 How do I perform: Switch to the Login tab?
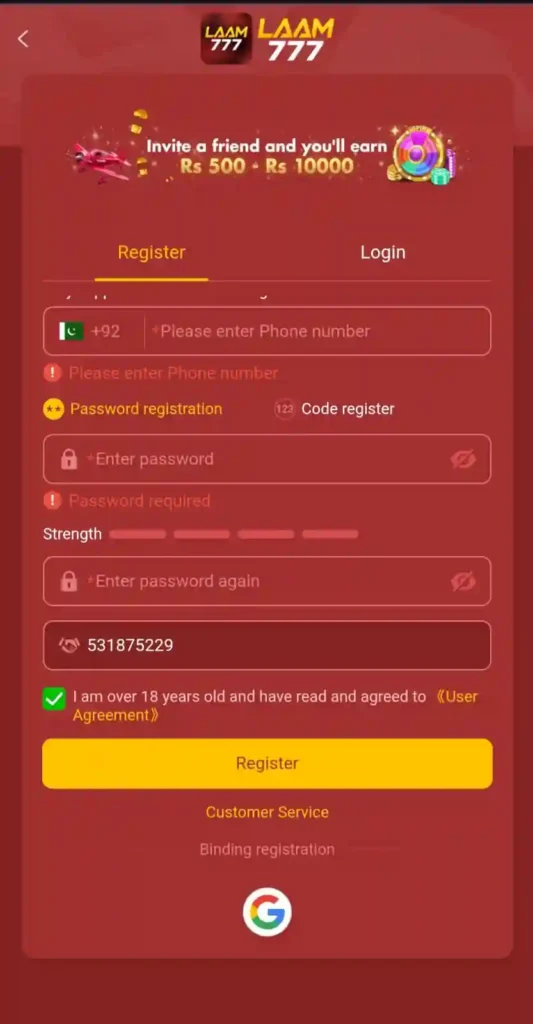[383, 253]
